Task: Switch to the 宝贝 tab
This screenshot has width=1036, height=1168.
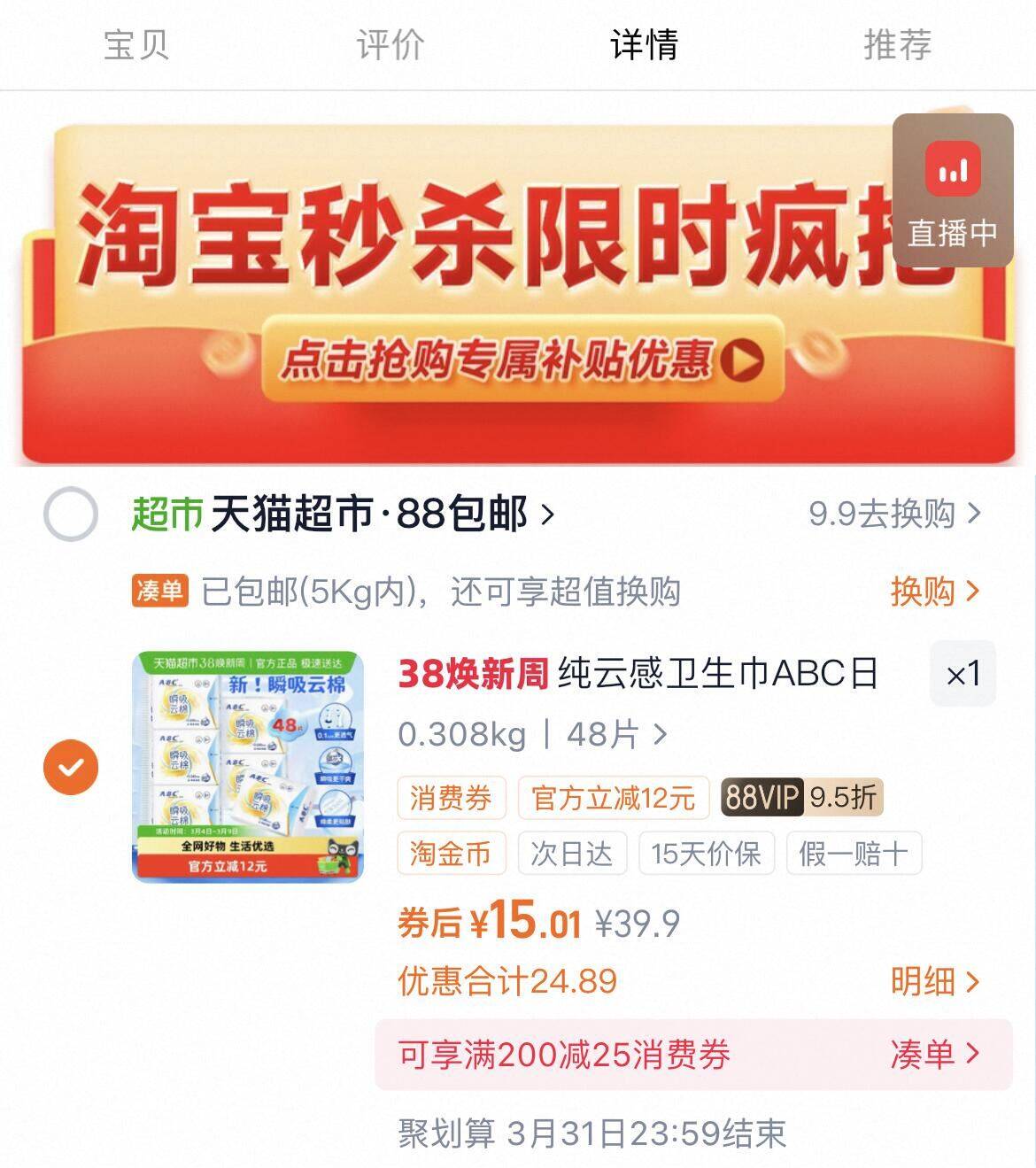Action: coord(135,44)
